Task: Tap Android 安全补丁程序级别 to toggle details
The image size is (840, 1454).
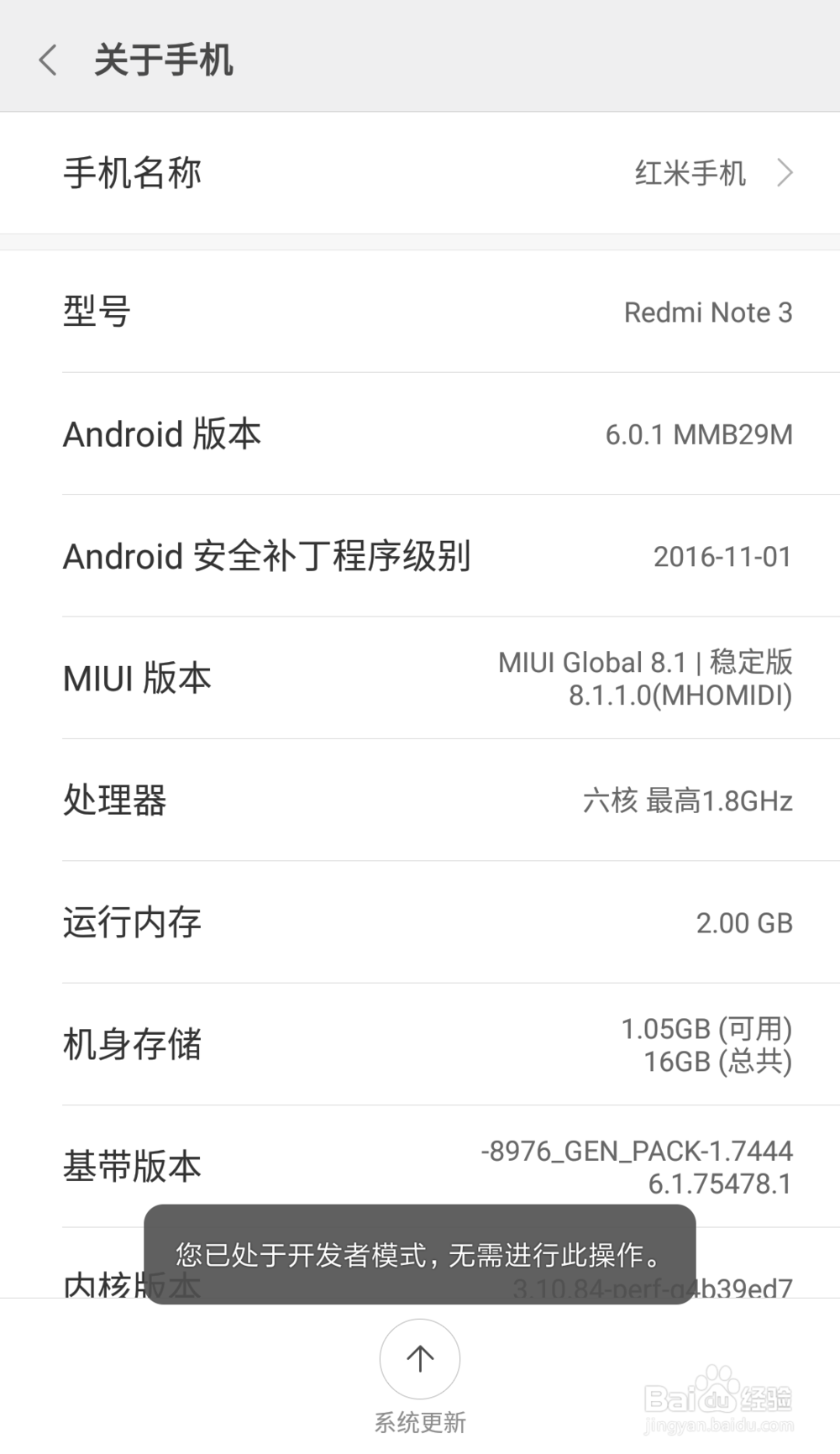Action: click(x=420, y=556)
